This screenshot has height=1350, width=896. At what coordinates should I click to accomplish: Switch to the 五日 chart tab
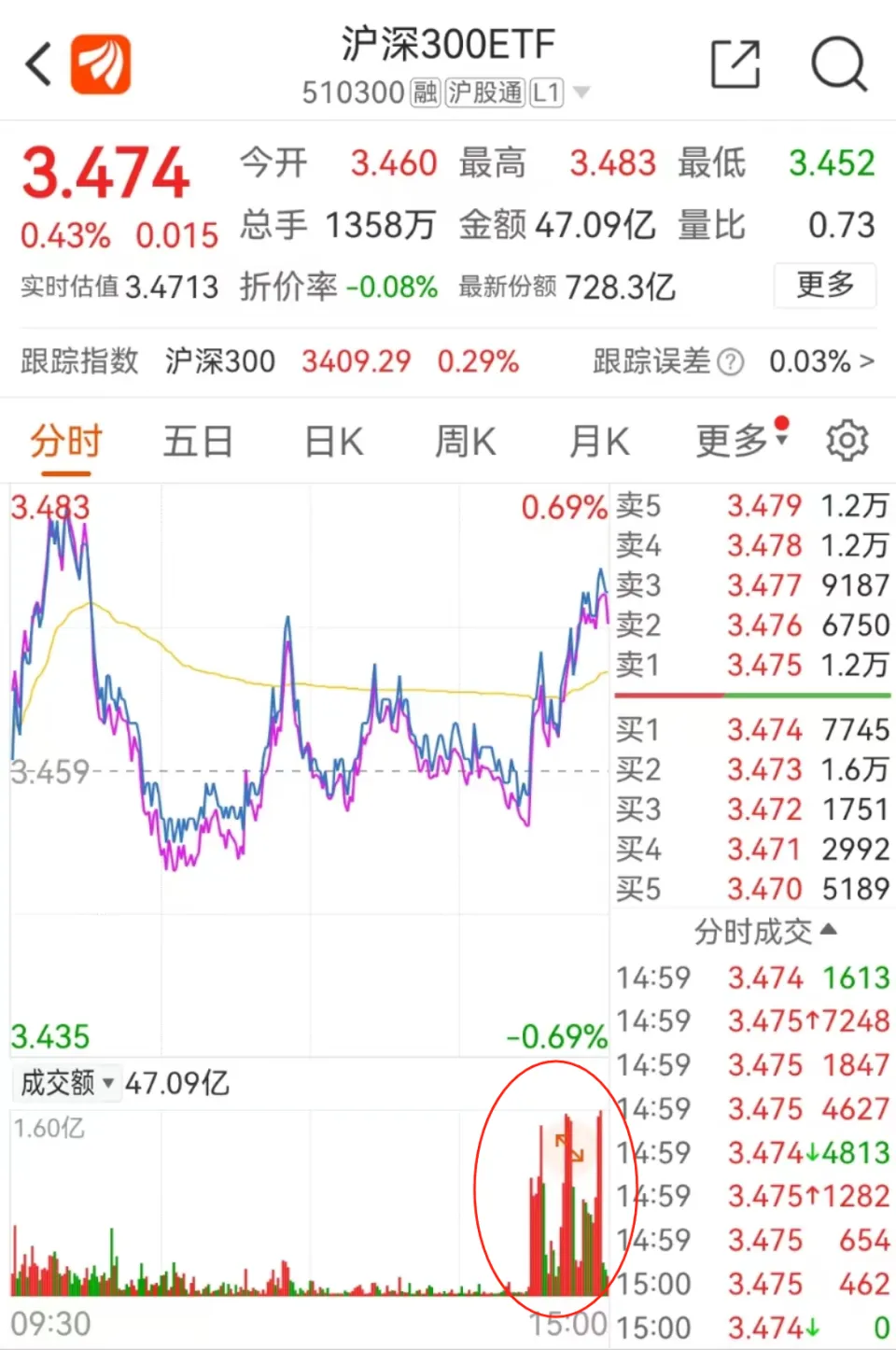[198, 442]
